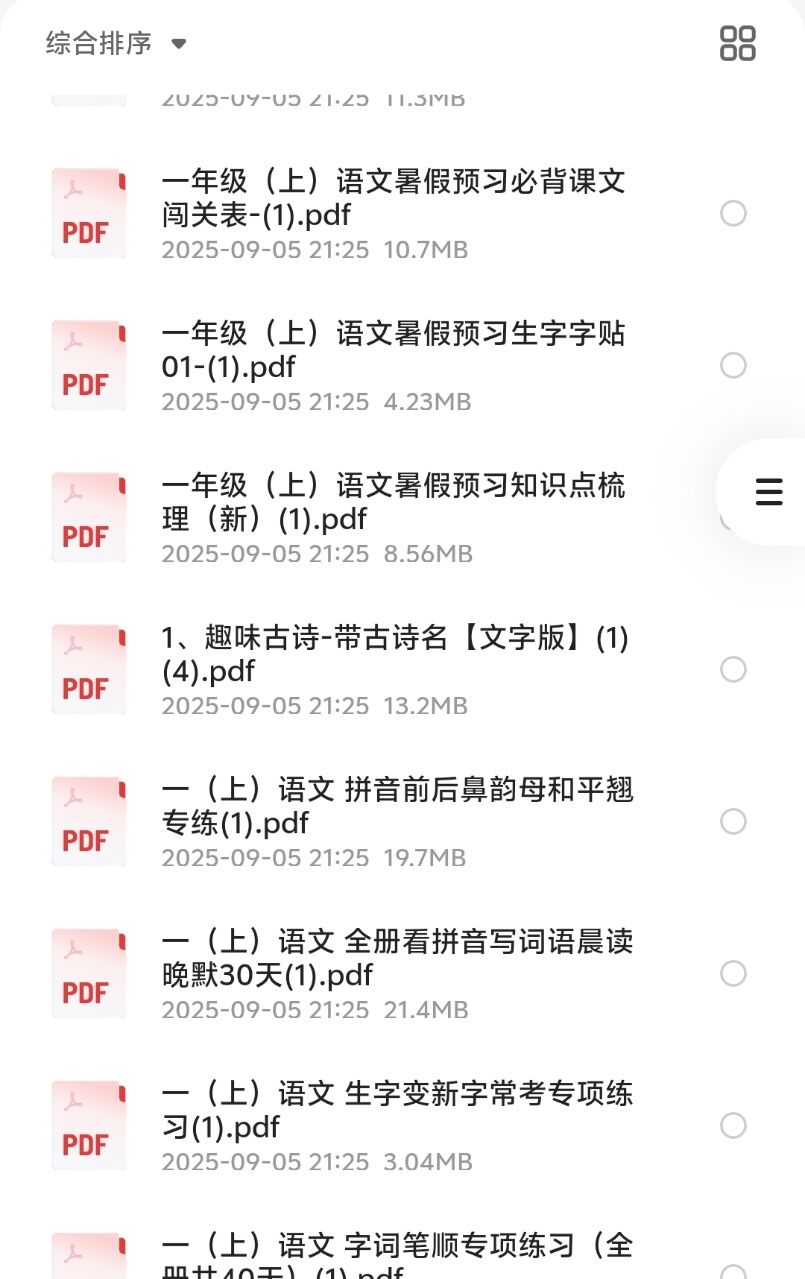Select the 拼音前后鼻韵母 file circle
Viewport: 805px width, 1279px height.
pos(733,822)
